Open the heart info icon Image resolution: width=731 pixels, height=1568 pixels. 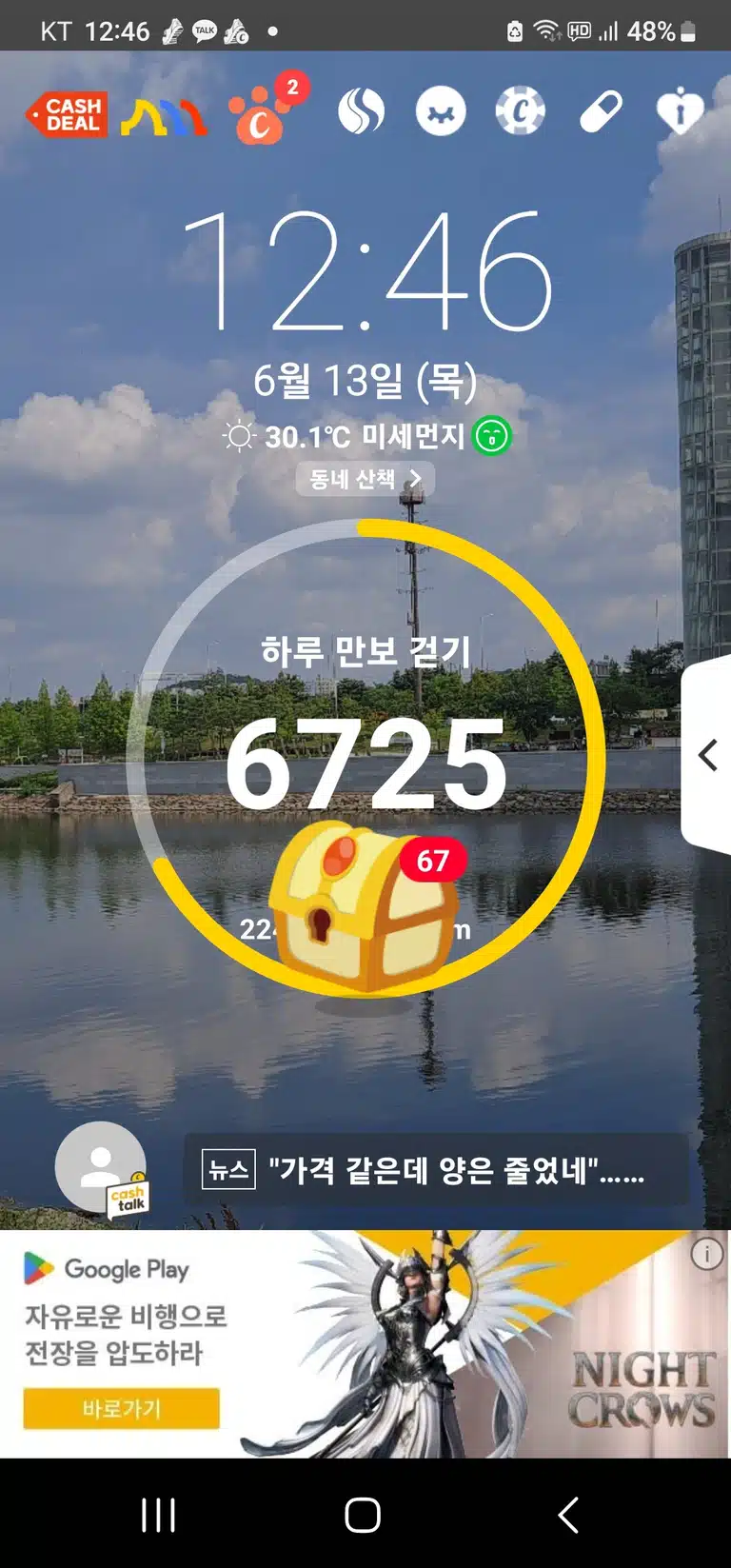click(x=680, y=112)
